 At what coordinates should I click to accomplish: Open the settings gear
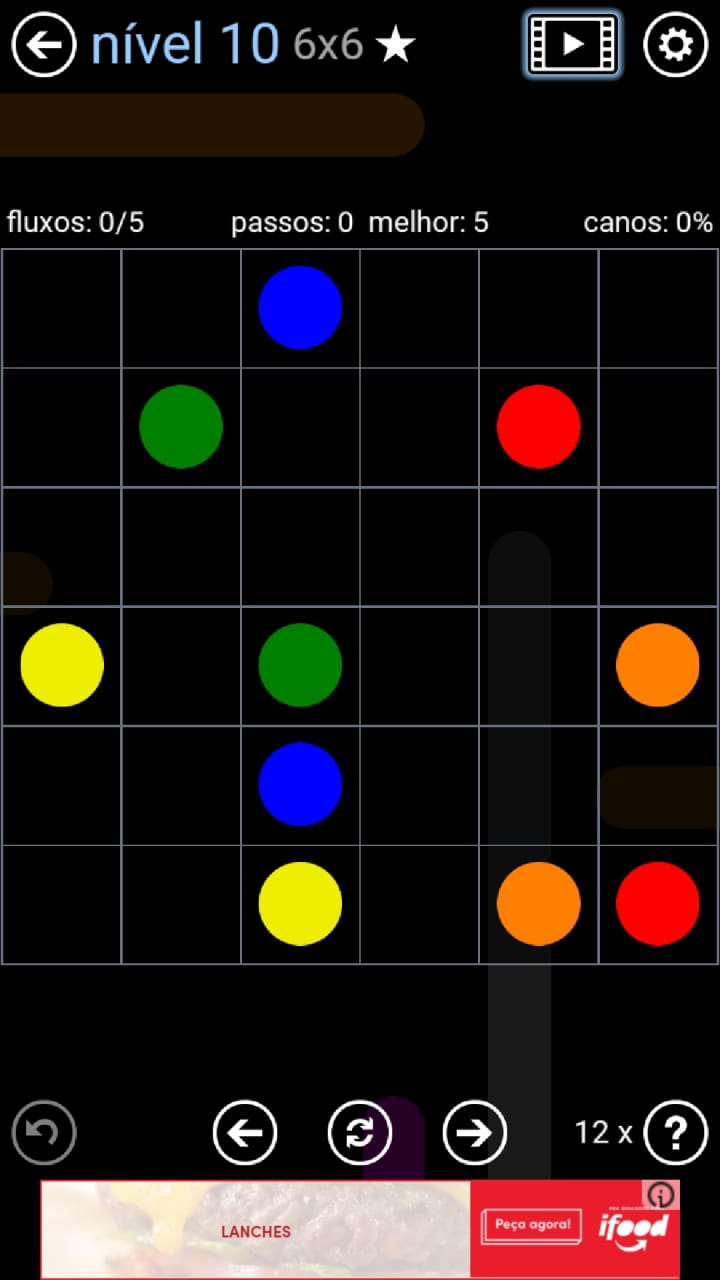point(676,45)
